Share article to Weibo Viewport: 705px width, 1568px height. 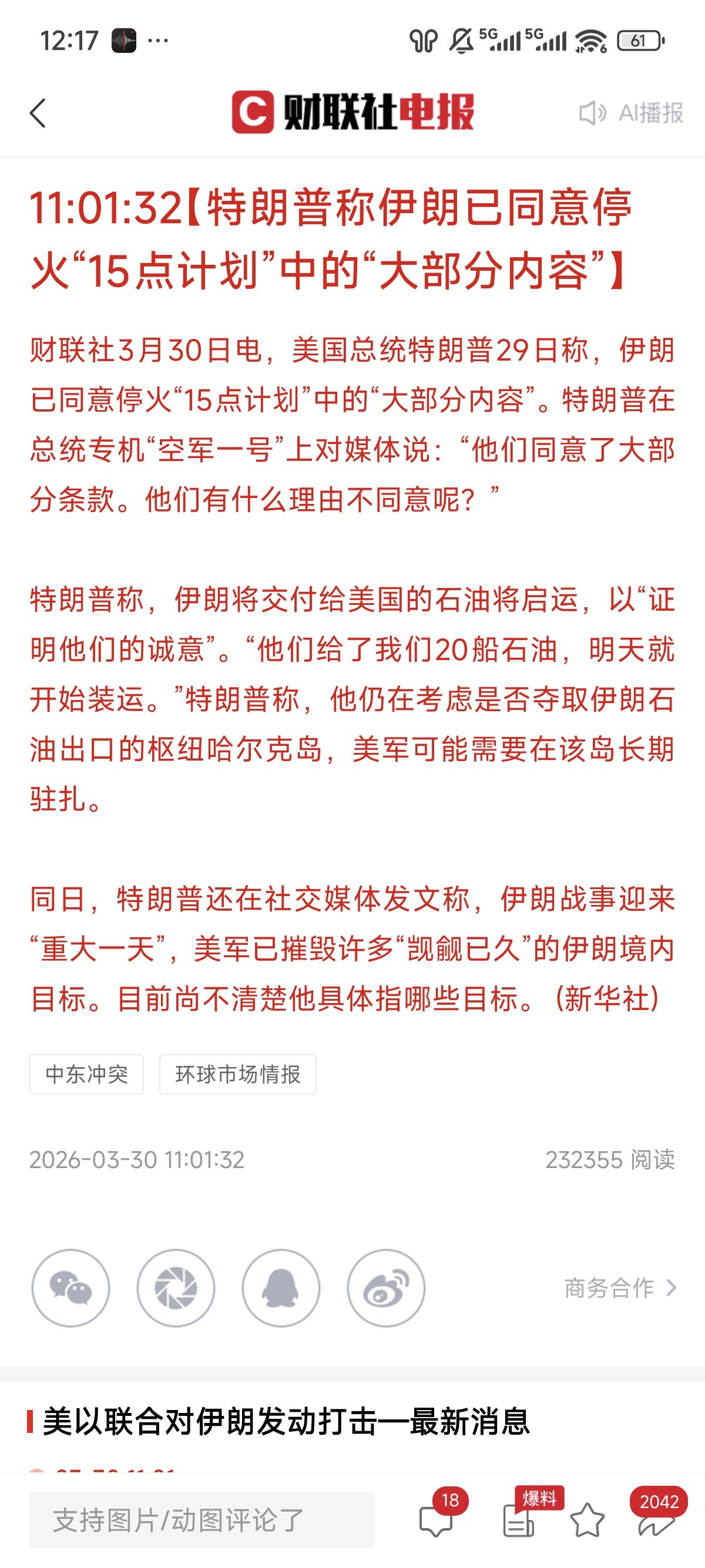tap(386, 1288)
